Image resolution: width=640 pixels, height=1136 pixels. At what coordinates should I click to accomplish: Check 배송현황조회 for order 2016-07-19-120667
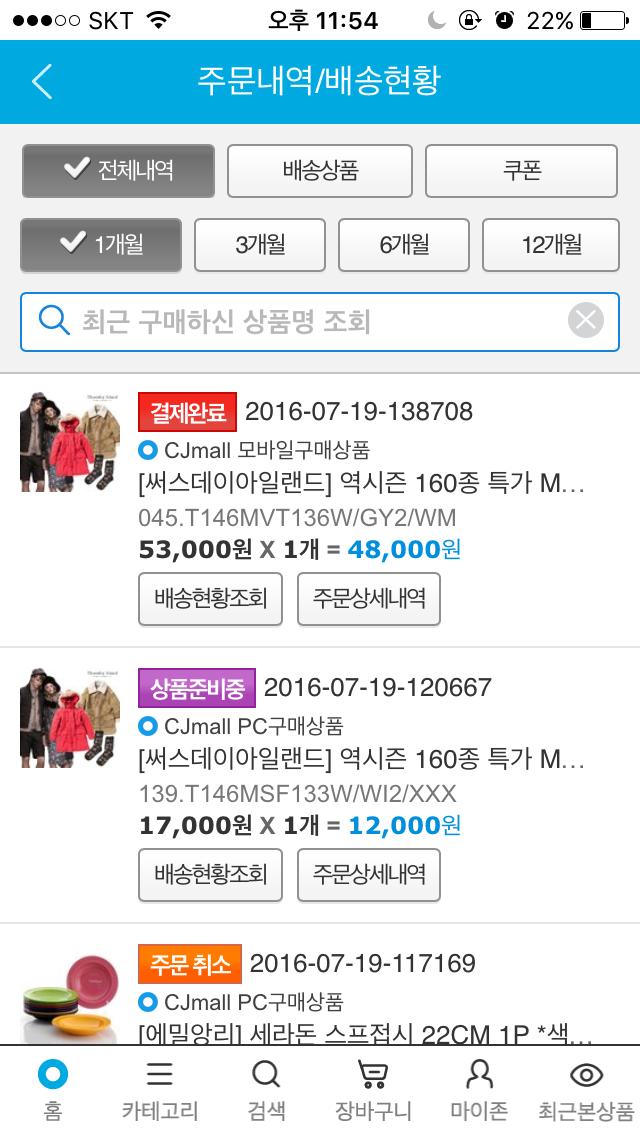pyautogui.click(x=210, y=875)
